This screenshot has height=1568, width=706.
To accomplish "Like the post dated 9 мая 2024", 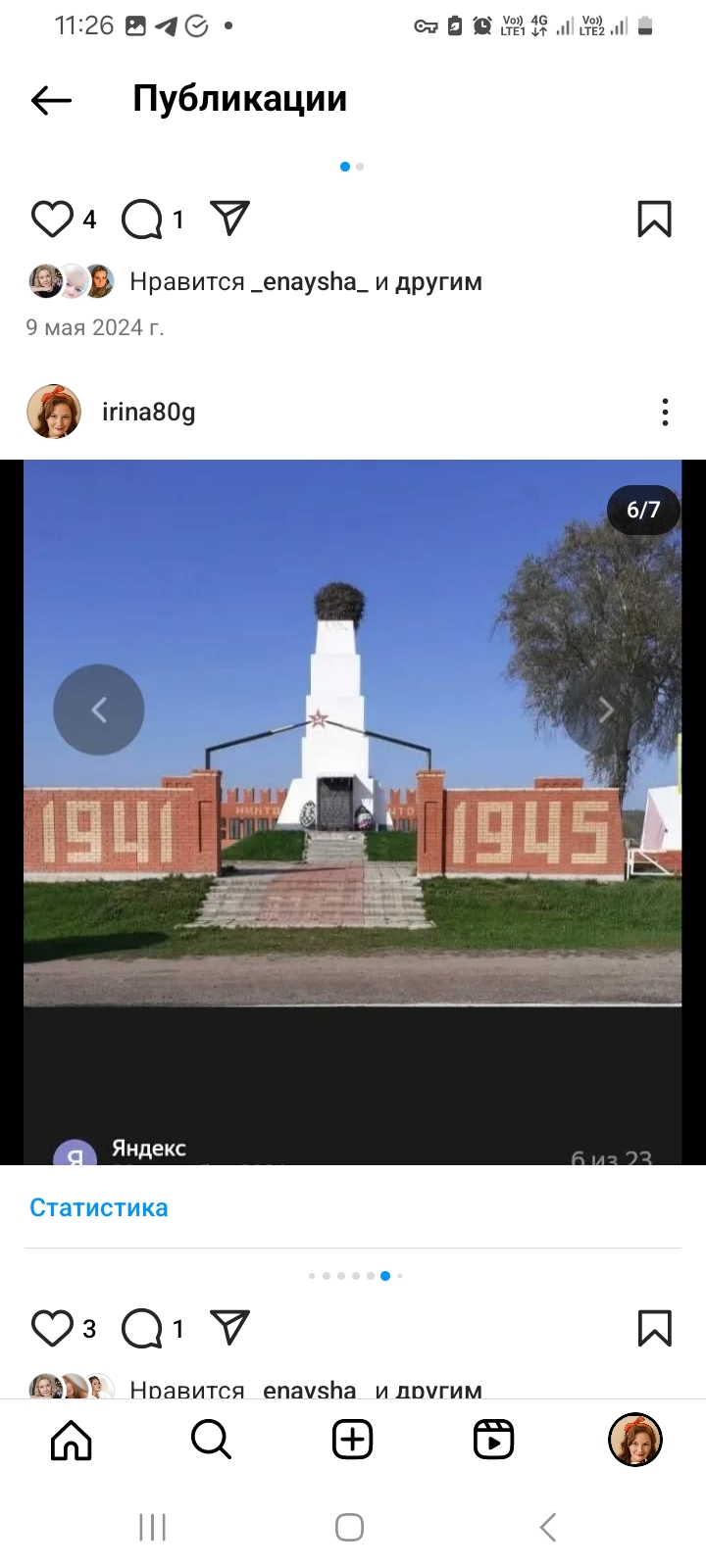I will (52, 219).
